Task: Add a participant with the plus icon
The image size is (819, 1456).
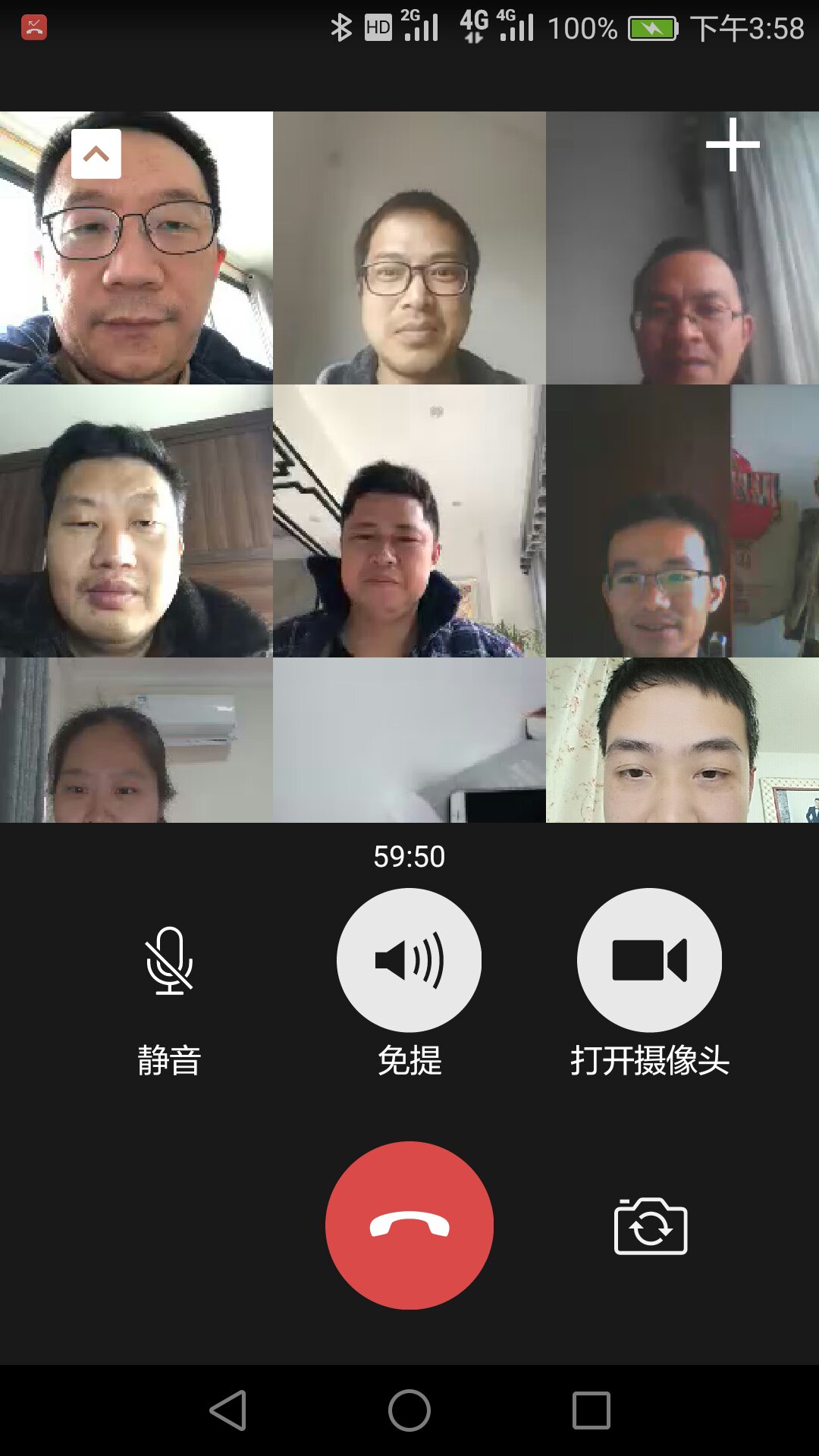Action: click(733, 144)
